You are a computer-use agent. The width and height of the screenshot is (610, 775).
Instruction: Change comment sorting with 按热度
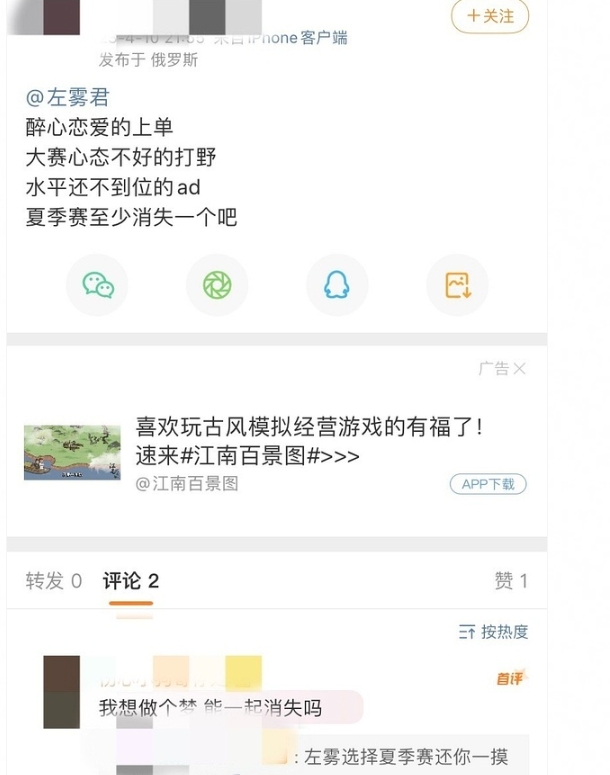494,632
